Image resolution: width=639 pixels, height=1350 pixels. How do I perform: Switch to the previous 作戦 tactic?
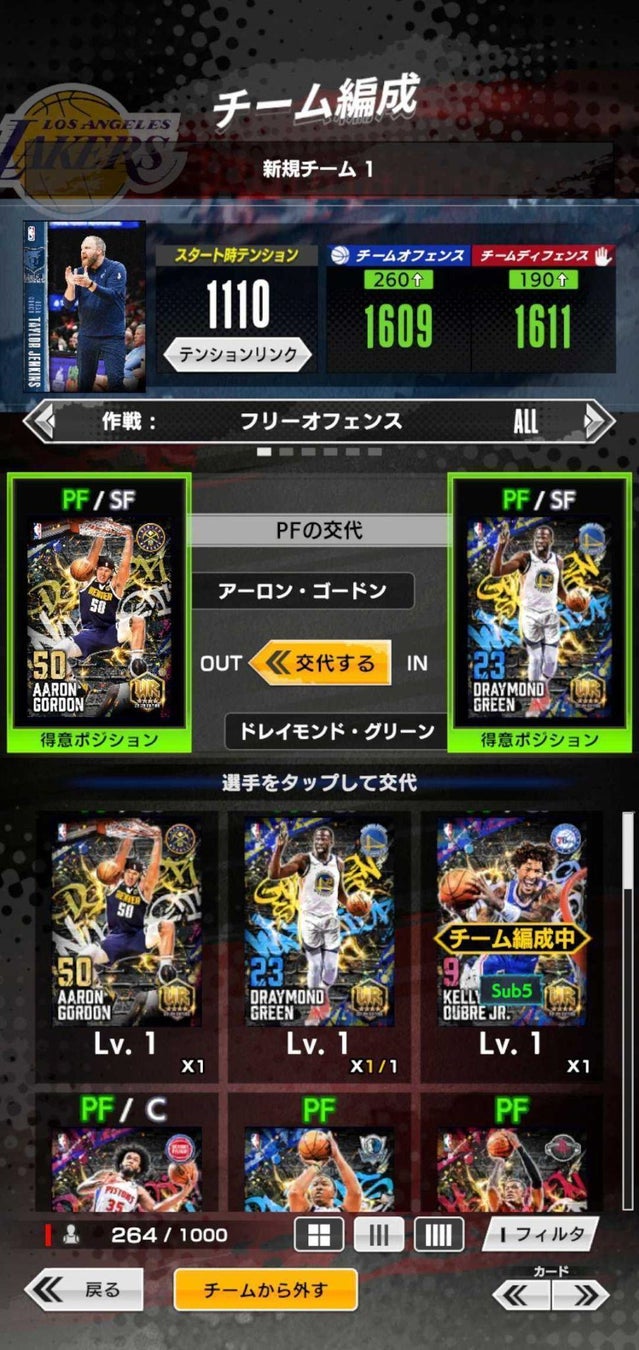pyautogui.click(x=41, y=421)
